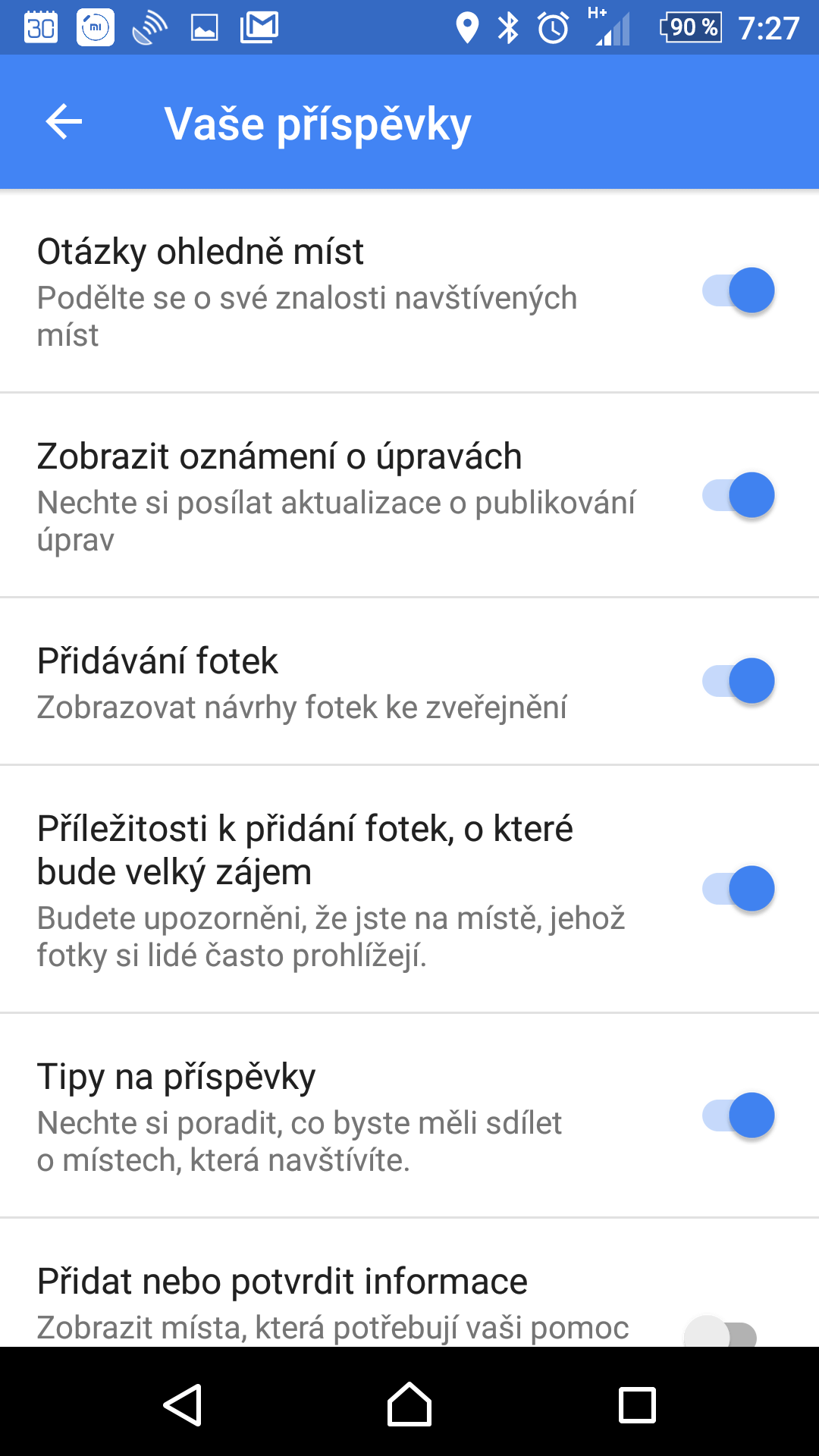Go back from Vaše příspěvky
Viewport: 819px width, 1456px height.
pos(64,122)
